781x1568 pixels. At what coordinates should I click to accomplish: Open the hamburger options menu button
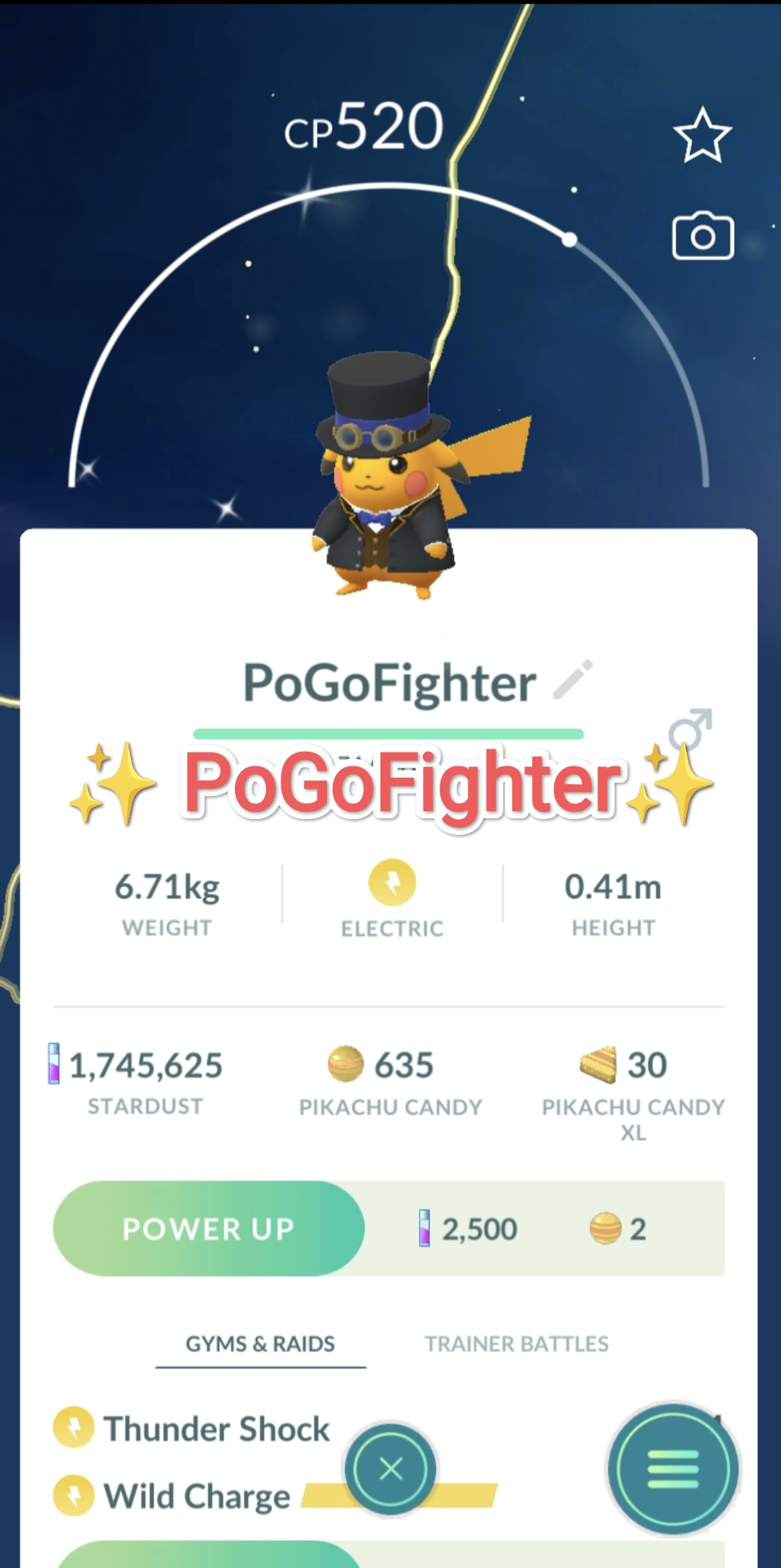click(673, 1469)
